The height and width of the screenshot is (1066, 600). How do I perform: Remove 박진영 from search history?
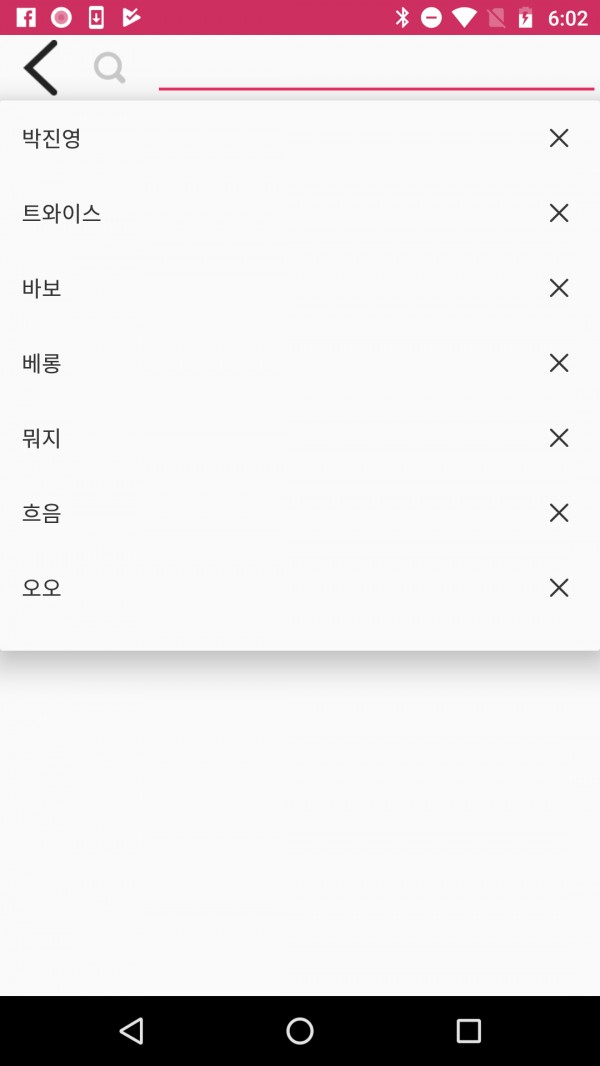[x=559, y=139]
